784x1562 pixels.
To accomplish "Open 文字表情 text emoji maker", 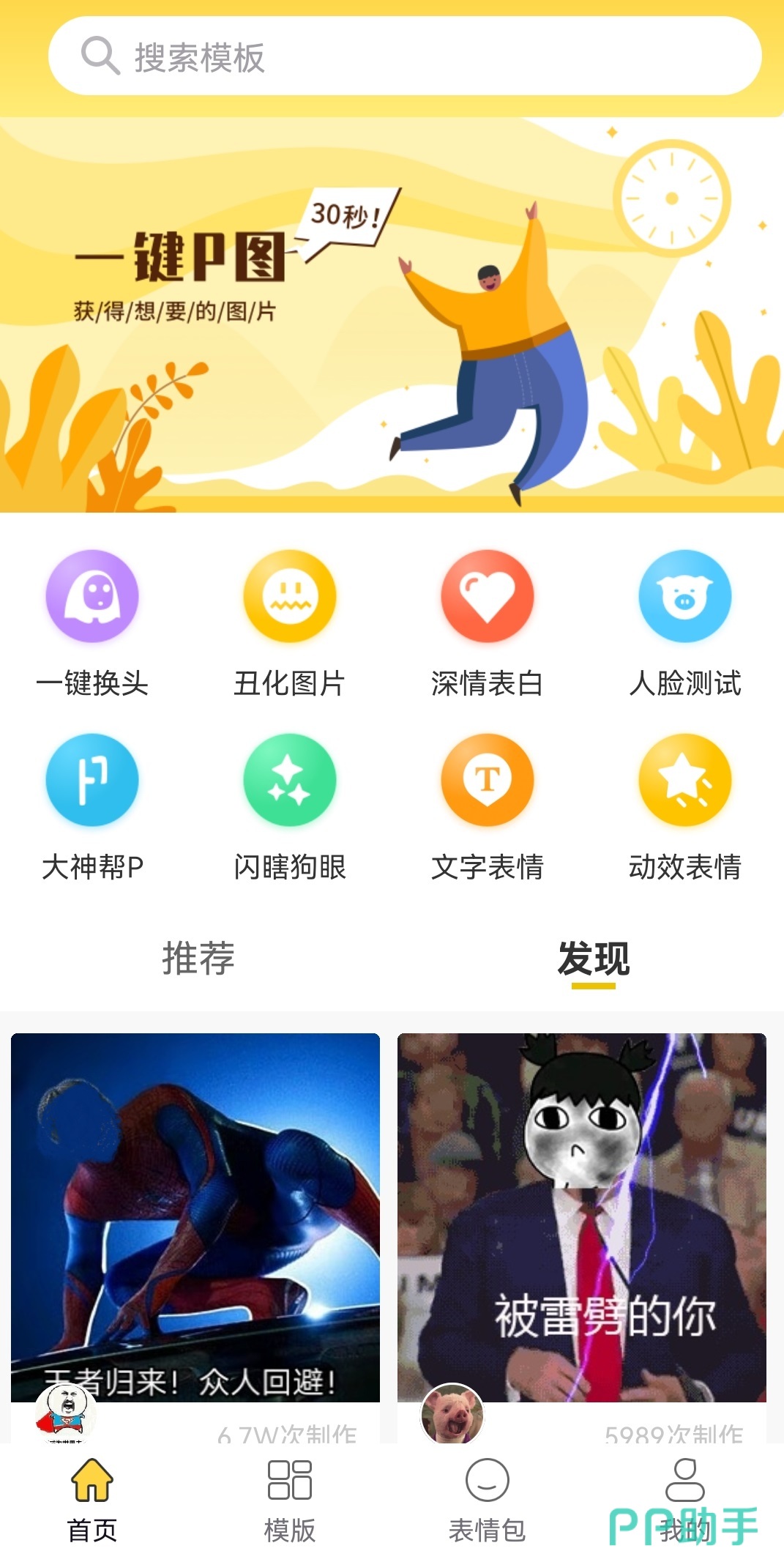I will coord(487,806).
